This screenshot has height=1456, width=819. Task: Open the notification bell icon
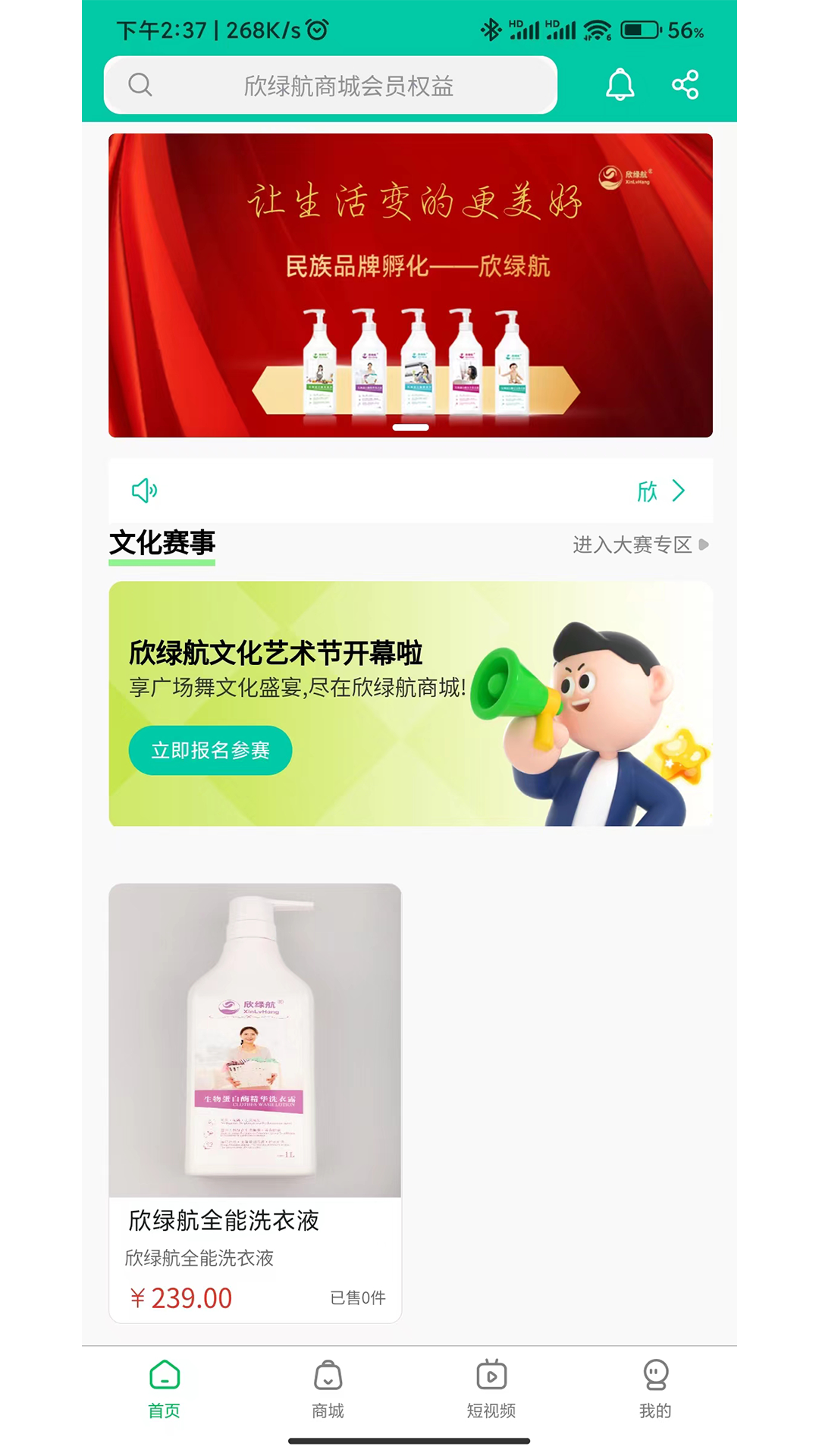pos(620,85)
